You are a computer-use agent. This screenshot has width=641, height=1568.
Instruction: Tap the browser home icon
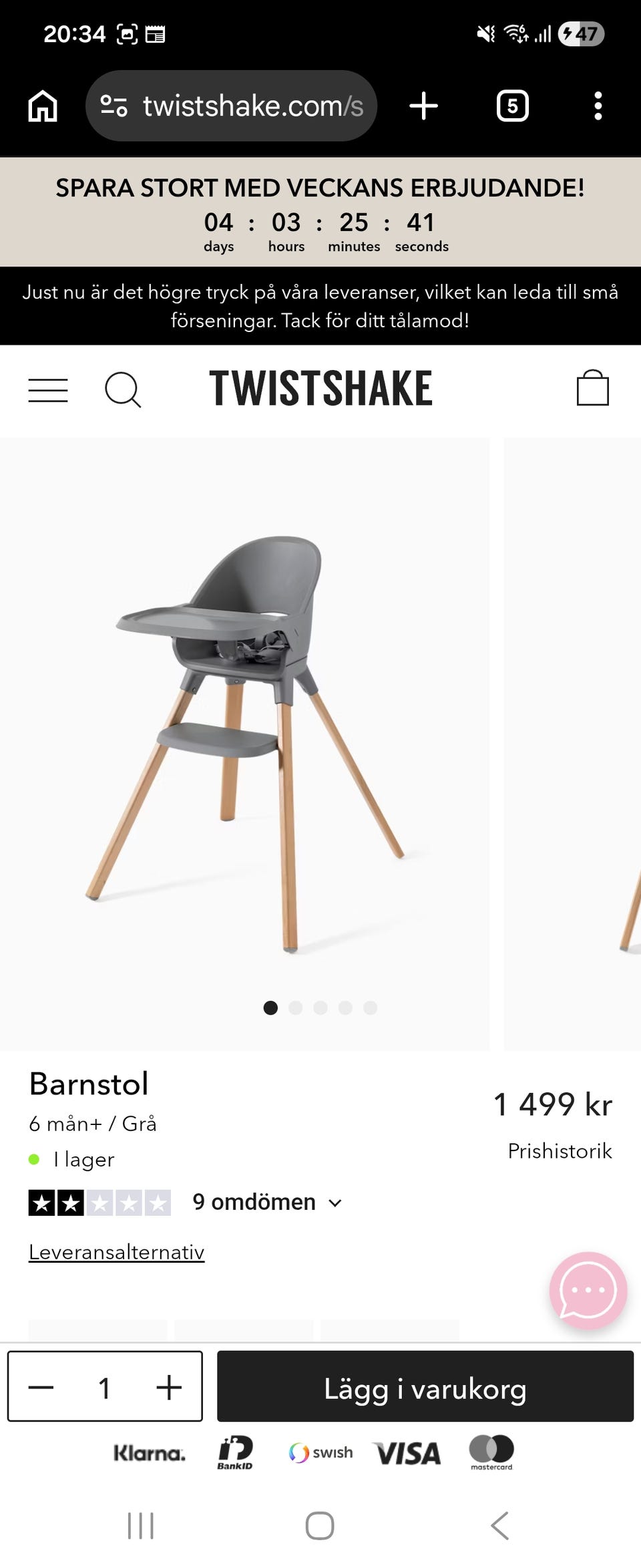(42, 106)
